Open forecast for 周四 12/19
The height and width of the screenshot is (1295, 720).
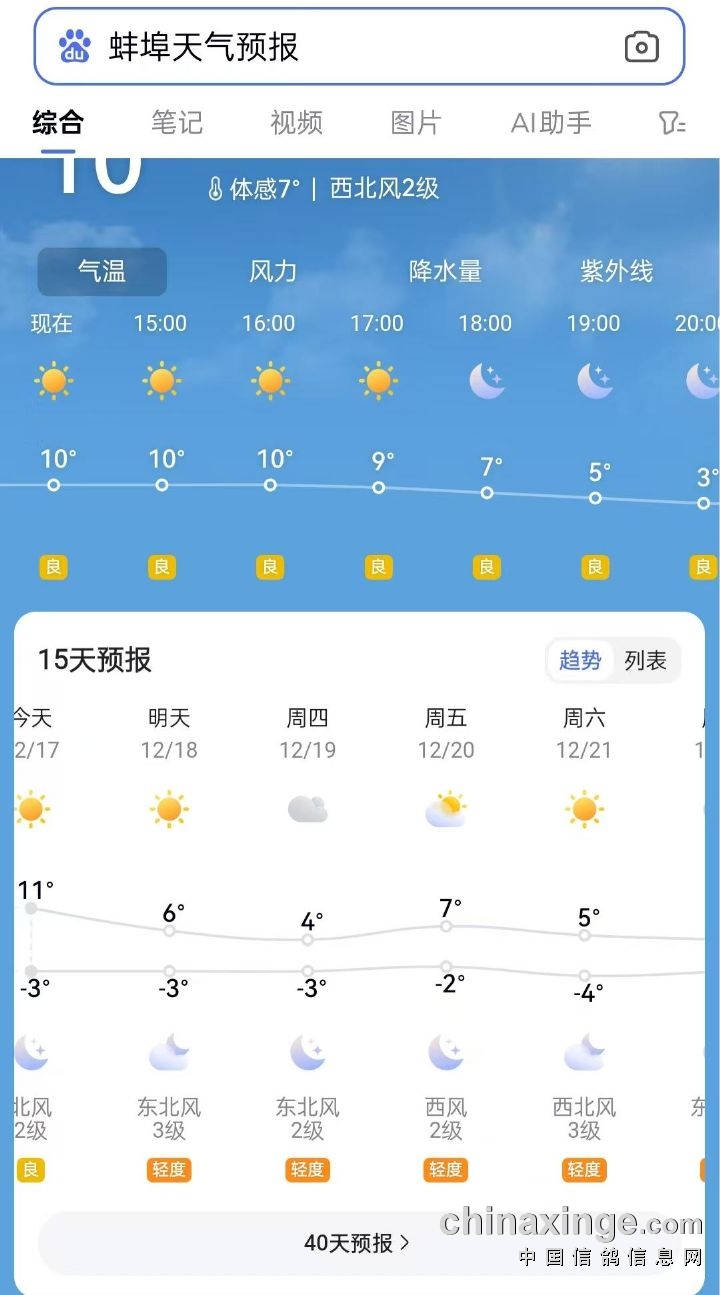pyautogui.click(x=307, y=733)
